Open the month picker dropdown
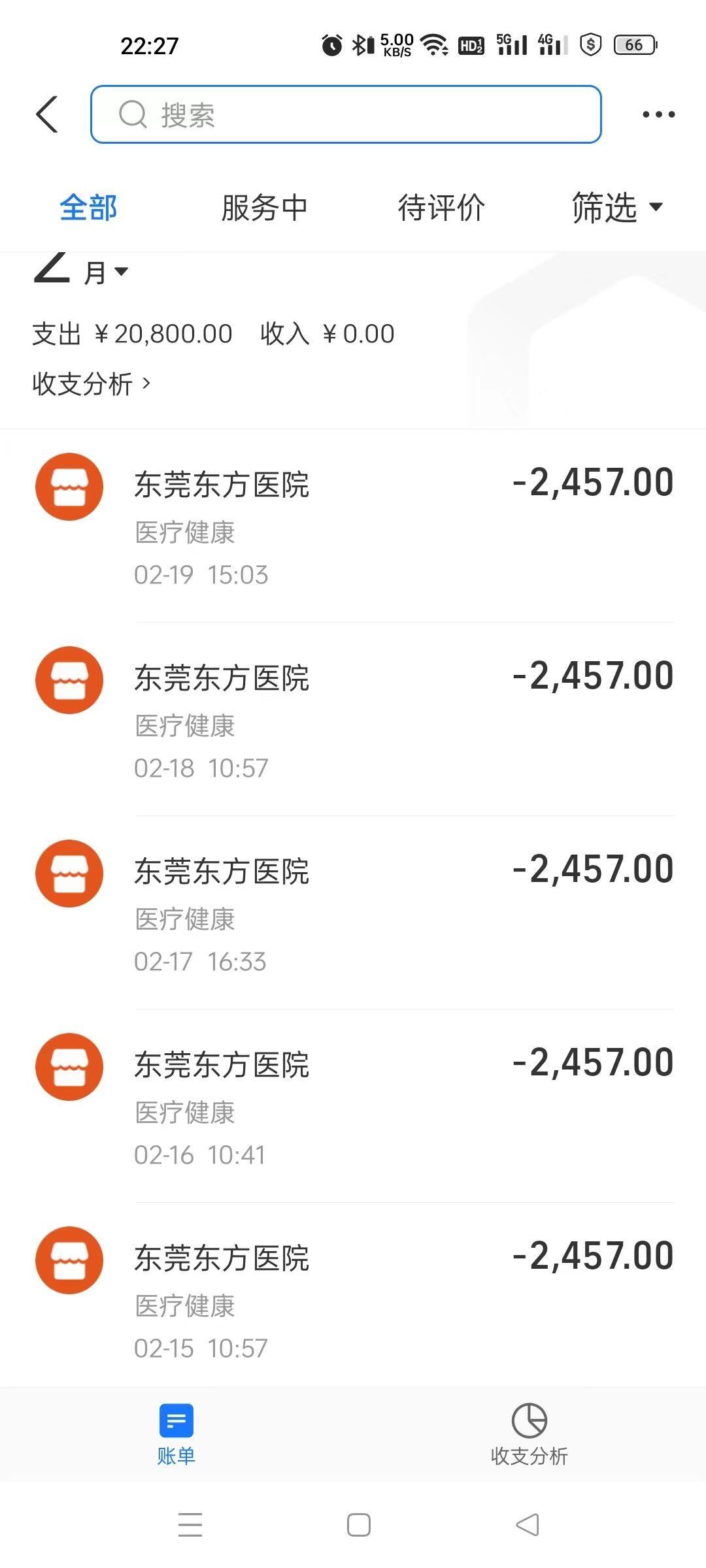 click(x=81, y=270)
